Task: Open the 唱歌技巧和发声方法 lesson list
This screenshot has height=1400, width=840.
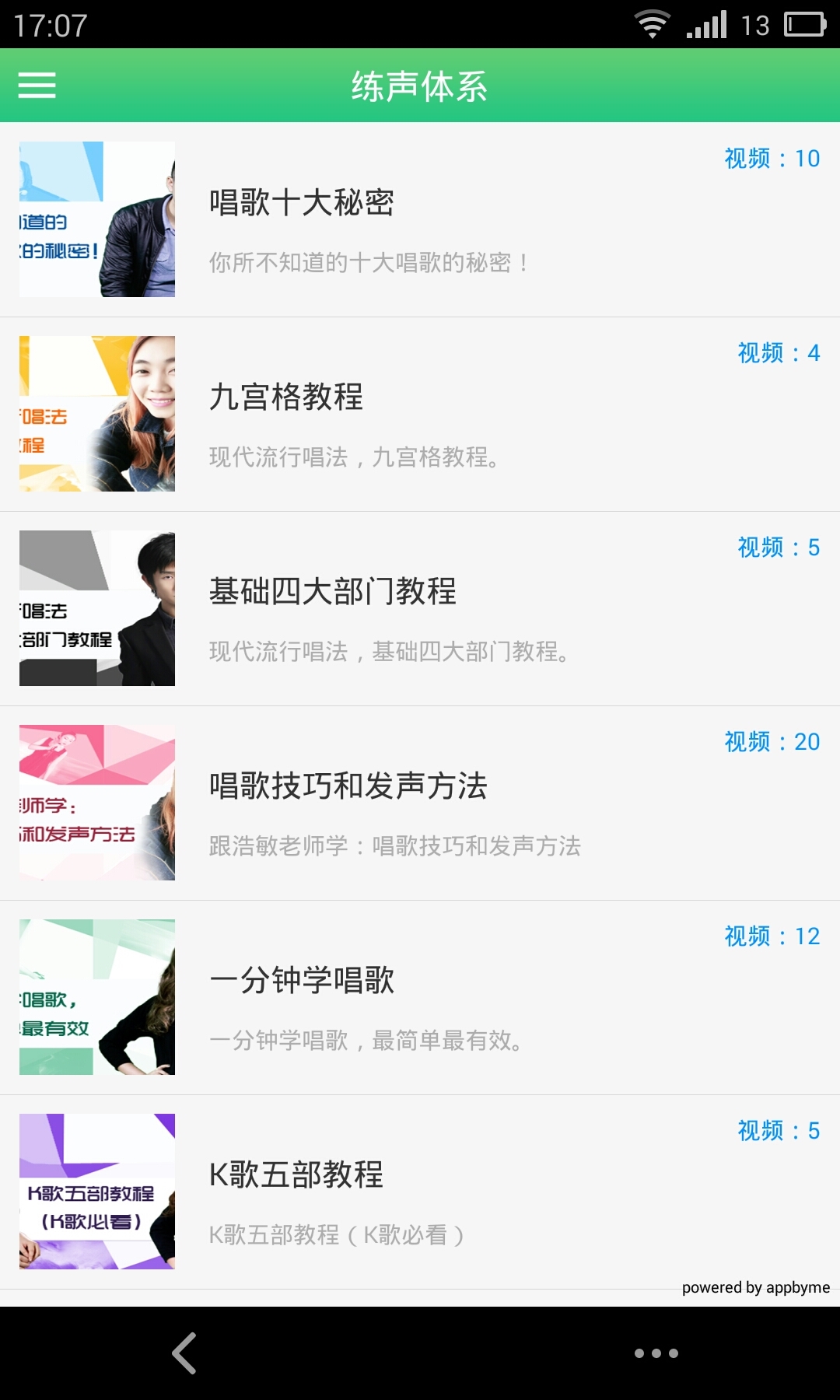Action: 348,787
